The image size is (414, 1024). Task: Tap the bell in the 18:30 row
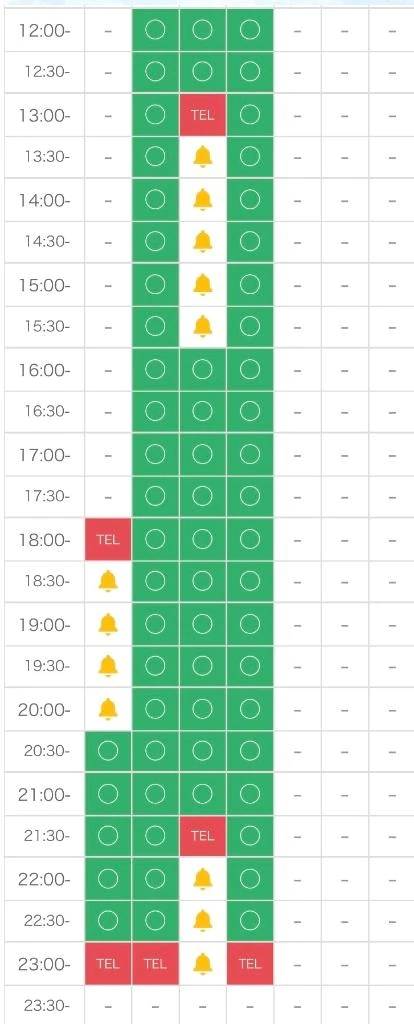[x=108, y=581]
